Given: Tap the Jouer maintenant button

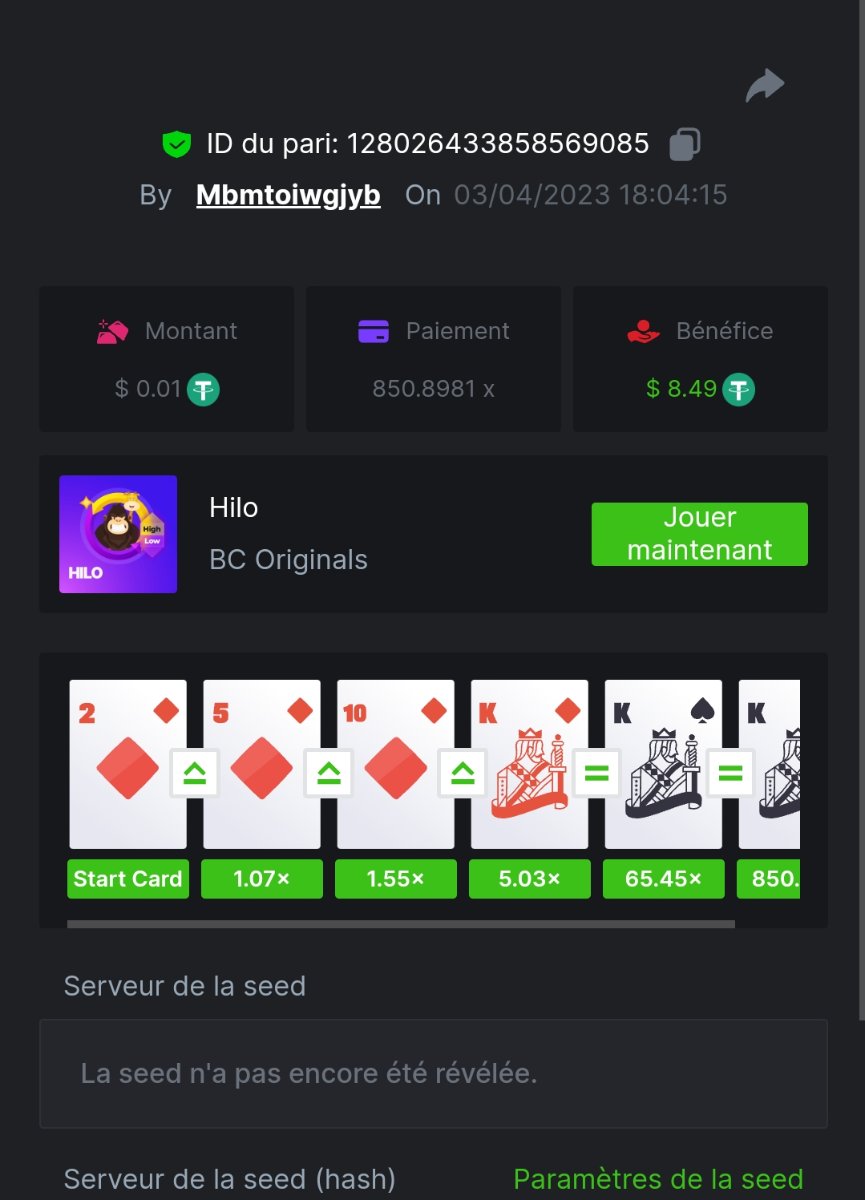Looking at the screenshot, I should point(699,534).
